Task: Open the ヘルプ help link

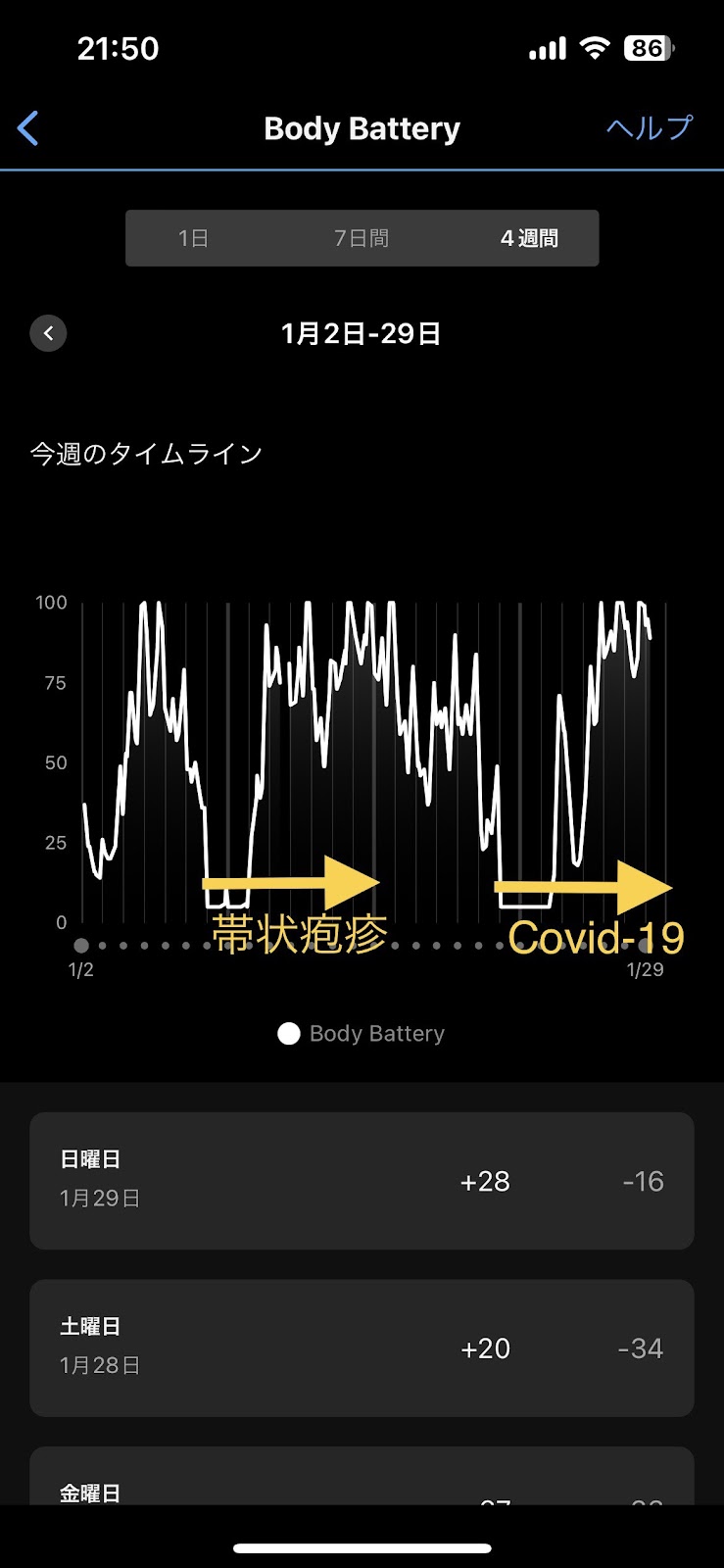Action: (650, 128)
